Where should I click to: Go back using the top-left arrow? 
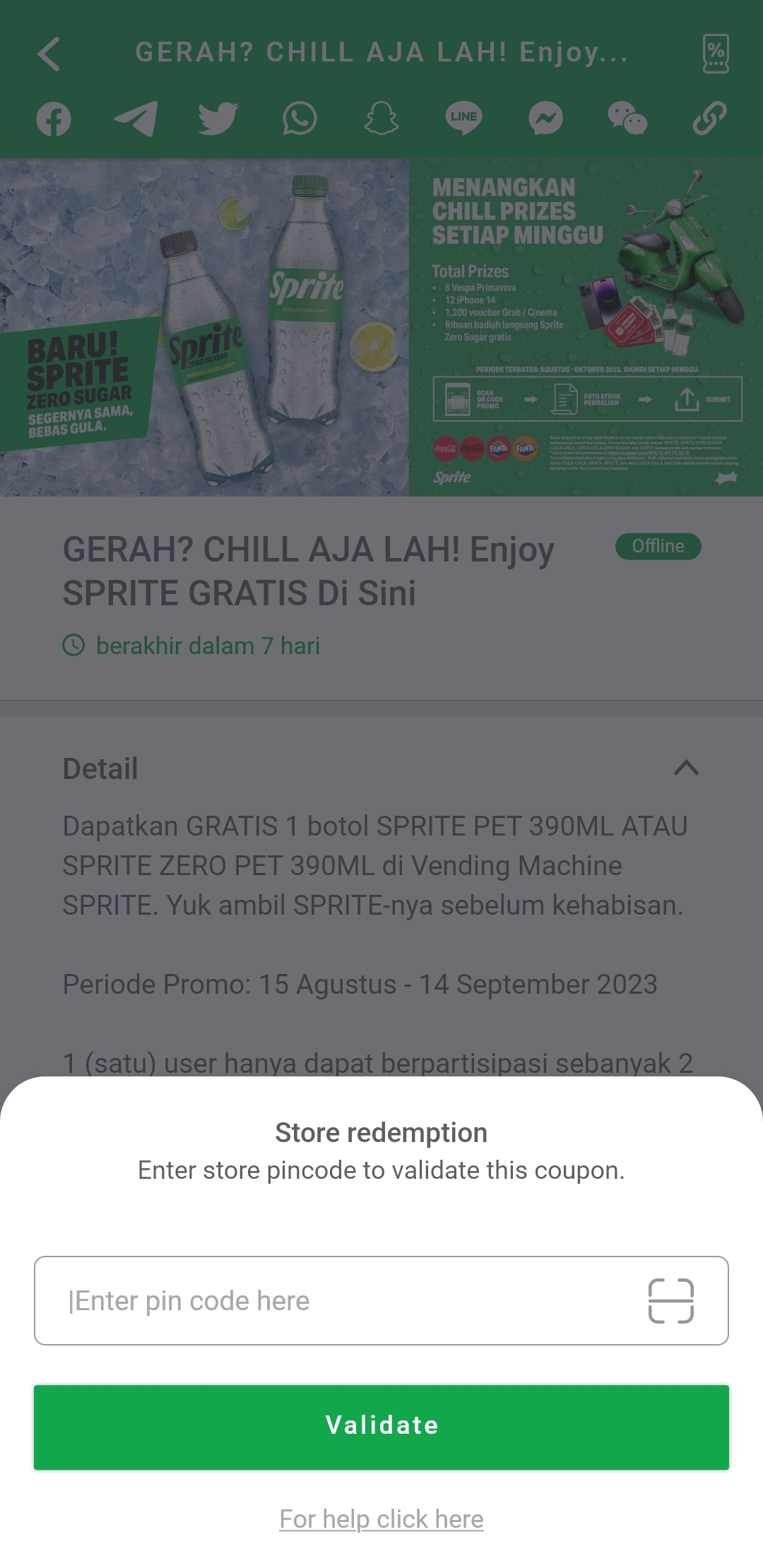point(49,54)
